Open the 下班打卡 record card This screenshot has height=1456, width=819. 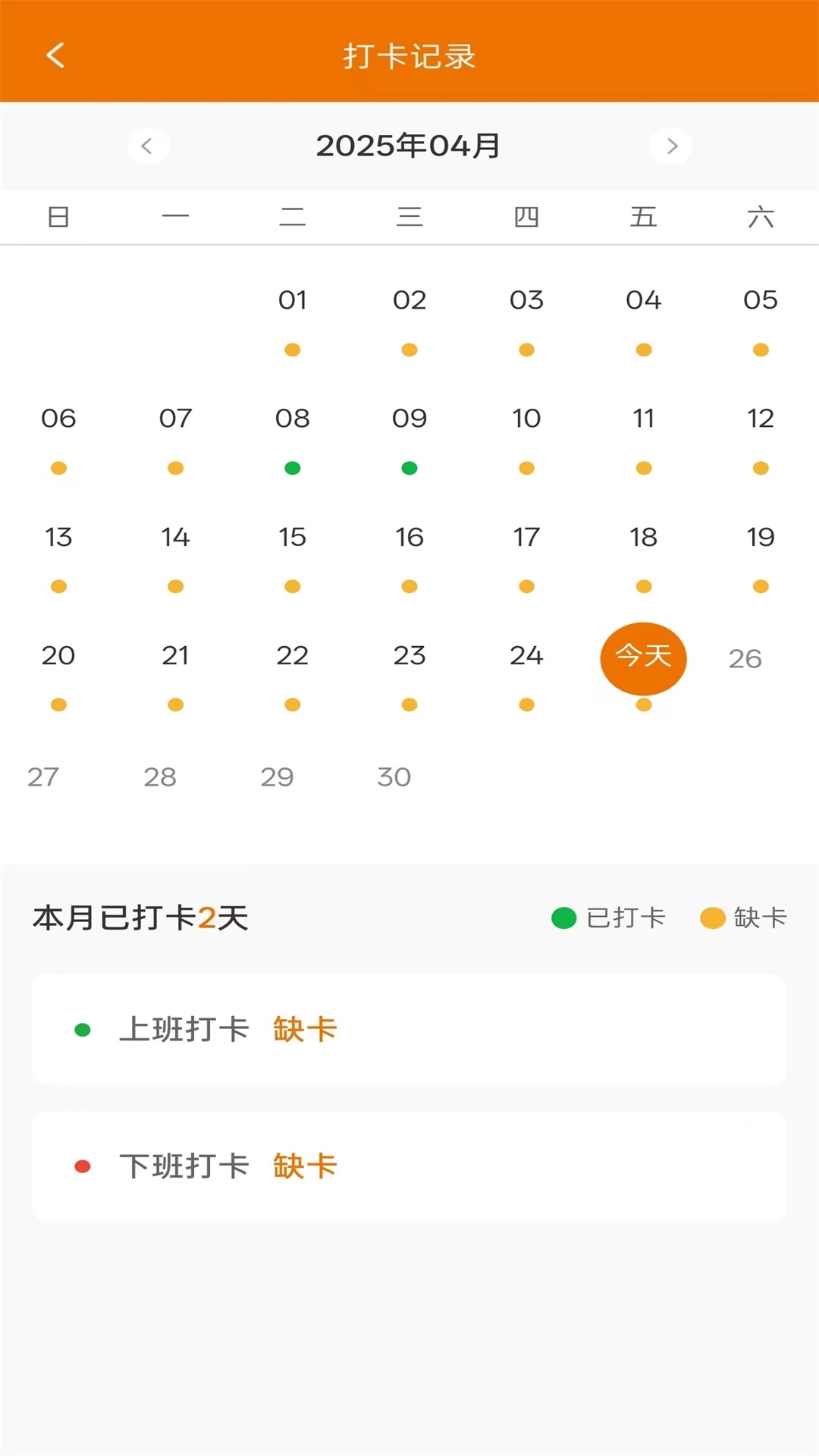(409, 1166)
